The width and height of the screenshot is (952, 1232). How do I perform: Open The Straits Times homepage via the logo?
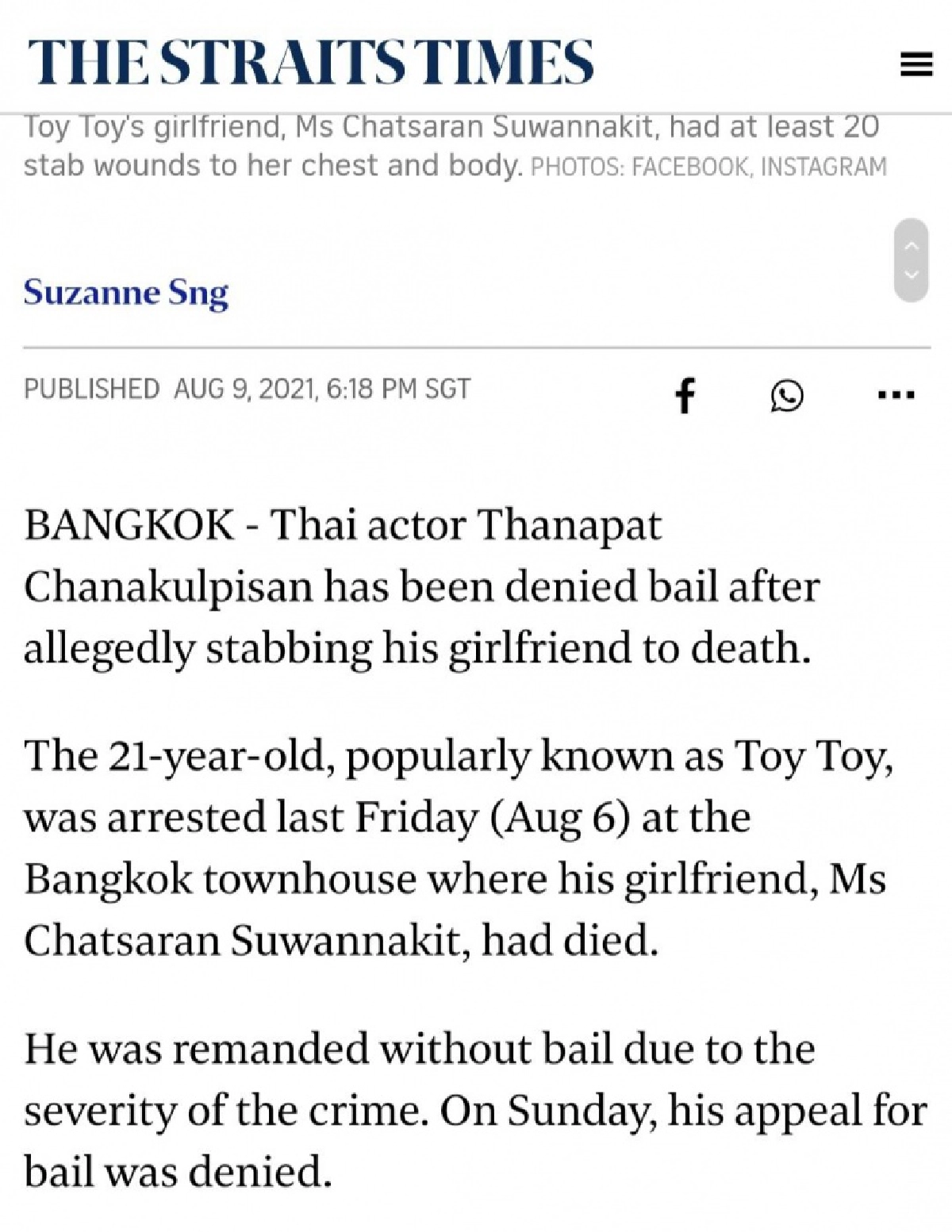click(310, 62)
